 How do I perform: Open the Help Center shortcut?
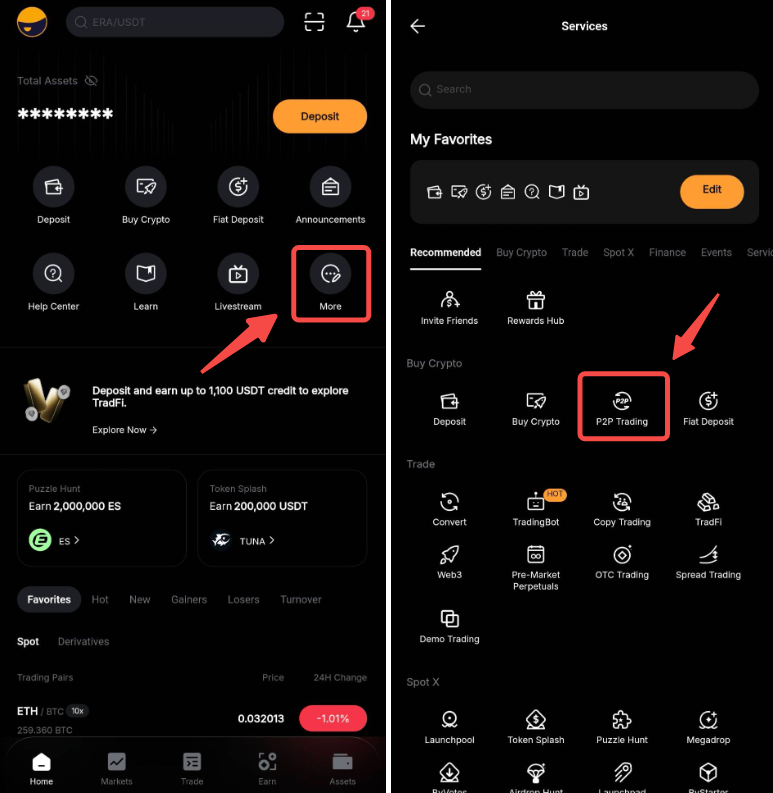pos(53,283)
